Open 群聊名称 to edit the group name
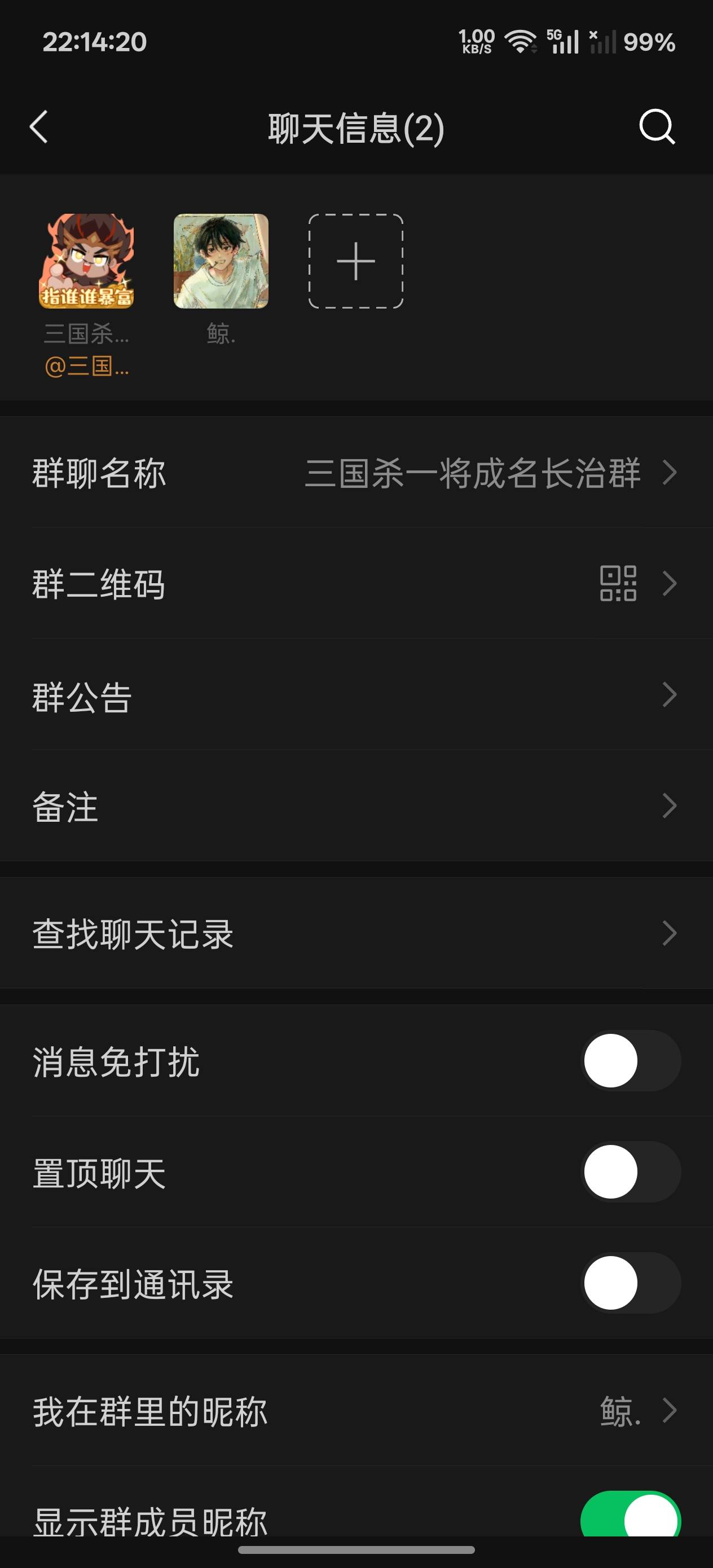The image size is (713, 1568). pos(356,473)
